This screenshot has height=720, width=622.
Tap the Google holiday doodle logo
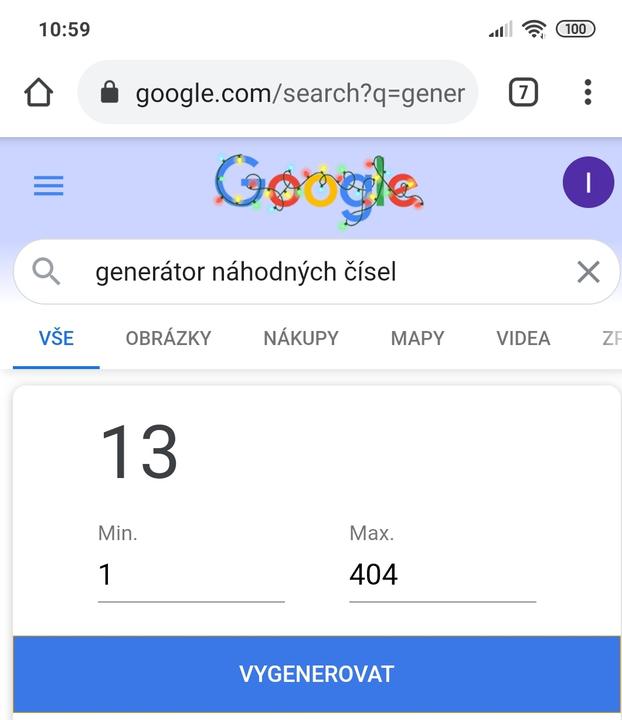point(318,184)
